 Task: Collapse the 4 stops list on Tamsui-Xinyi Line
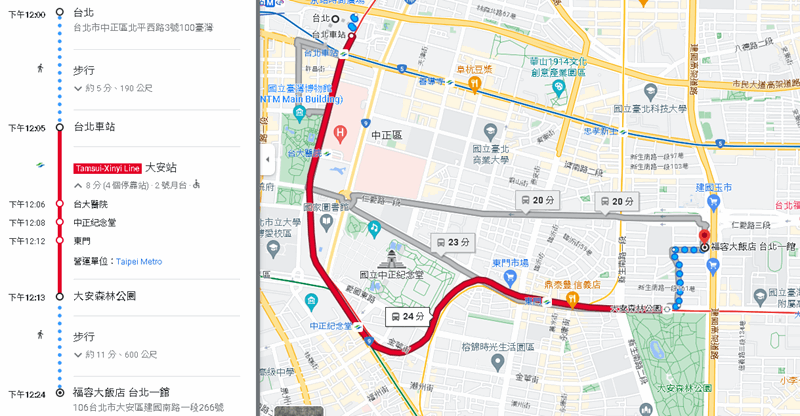[78, 184]
